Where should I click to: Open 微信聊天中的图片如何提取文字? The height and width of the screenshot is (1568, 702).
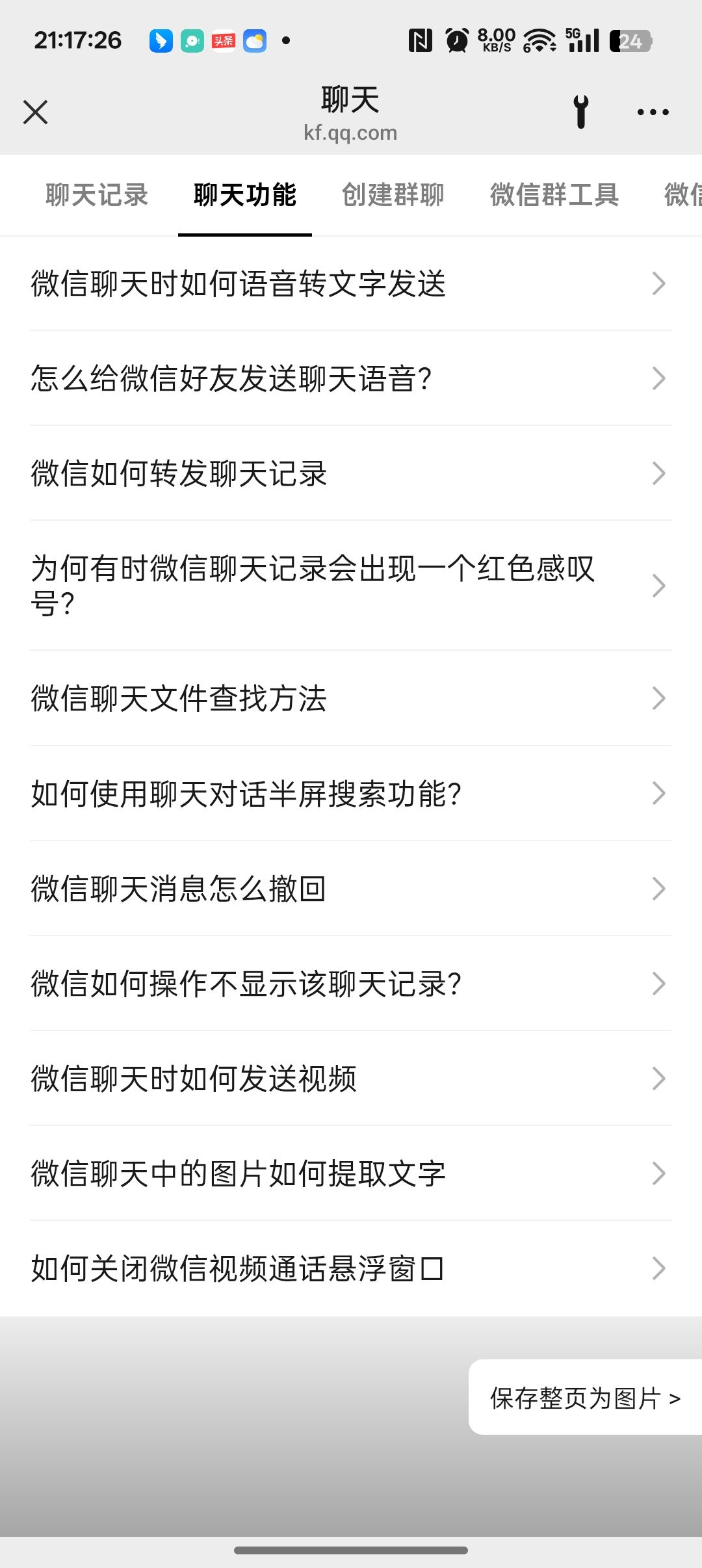point(351,1173)
